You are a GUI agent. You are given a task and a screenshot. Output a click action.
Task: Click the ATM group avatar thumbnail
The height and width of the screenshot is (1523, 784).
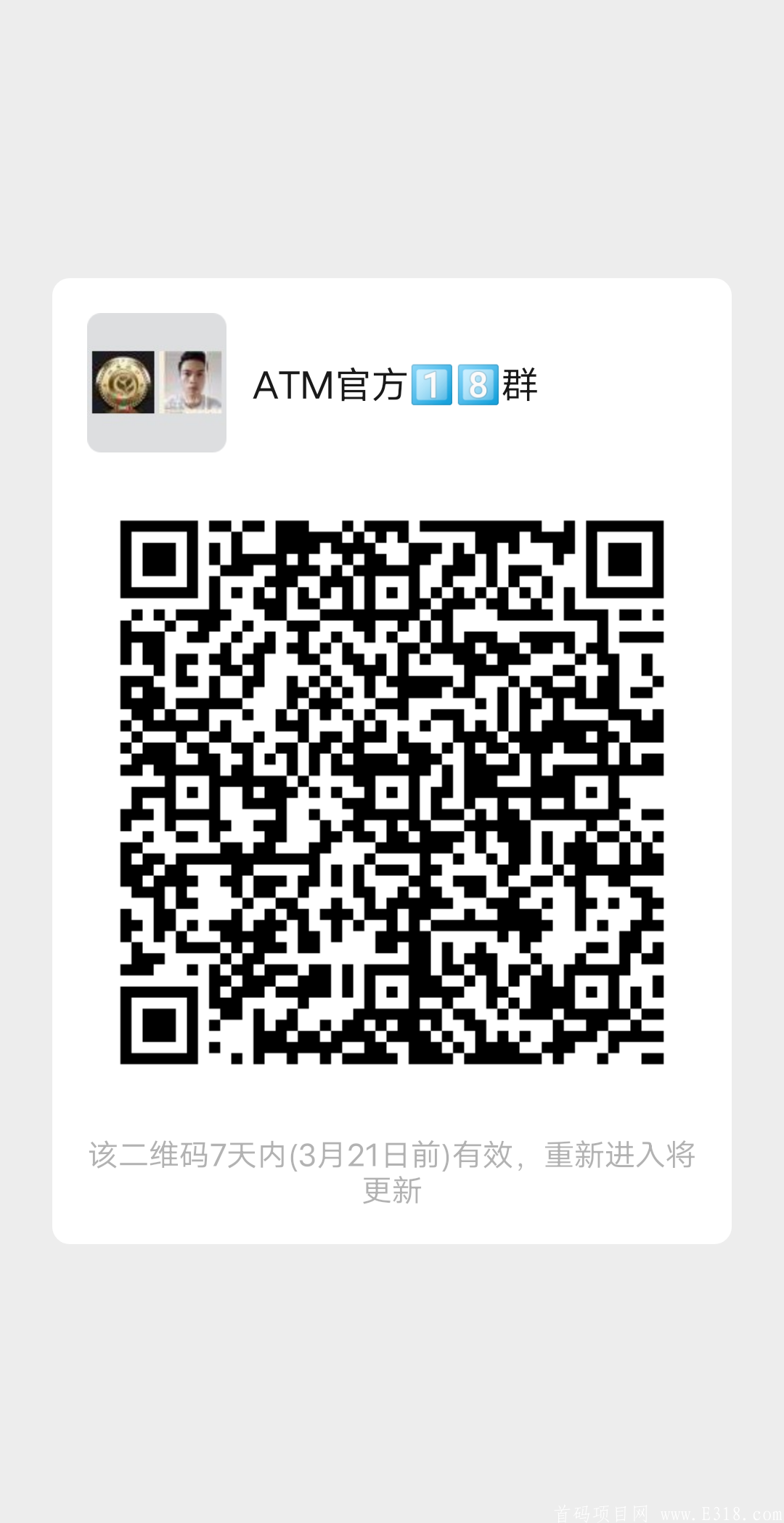tap(156, 383)
